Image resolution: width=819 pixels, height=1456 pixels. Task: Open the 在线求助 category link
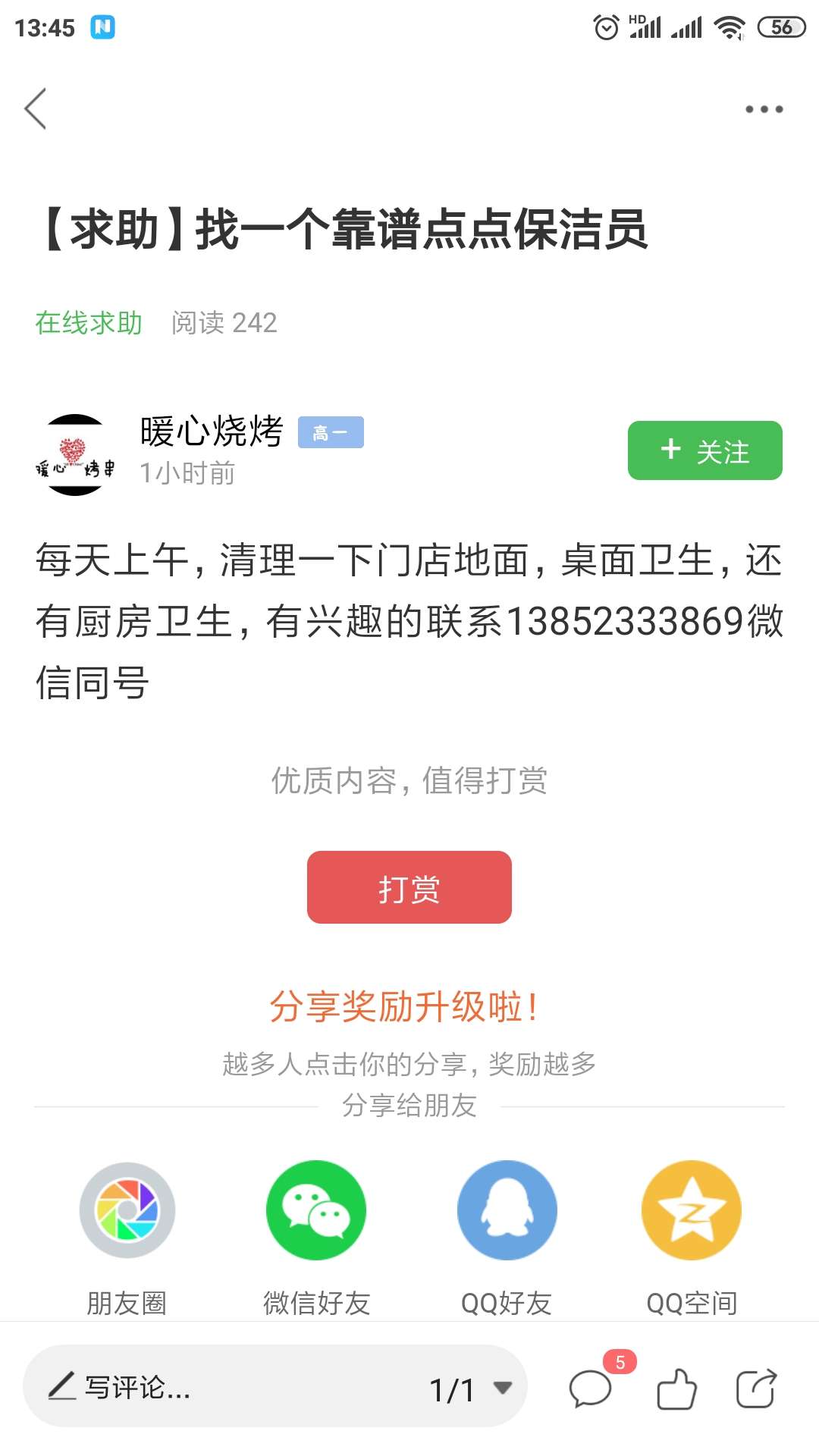pos(89,322)
